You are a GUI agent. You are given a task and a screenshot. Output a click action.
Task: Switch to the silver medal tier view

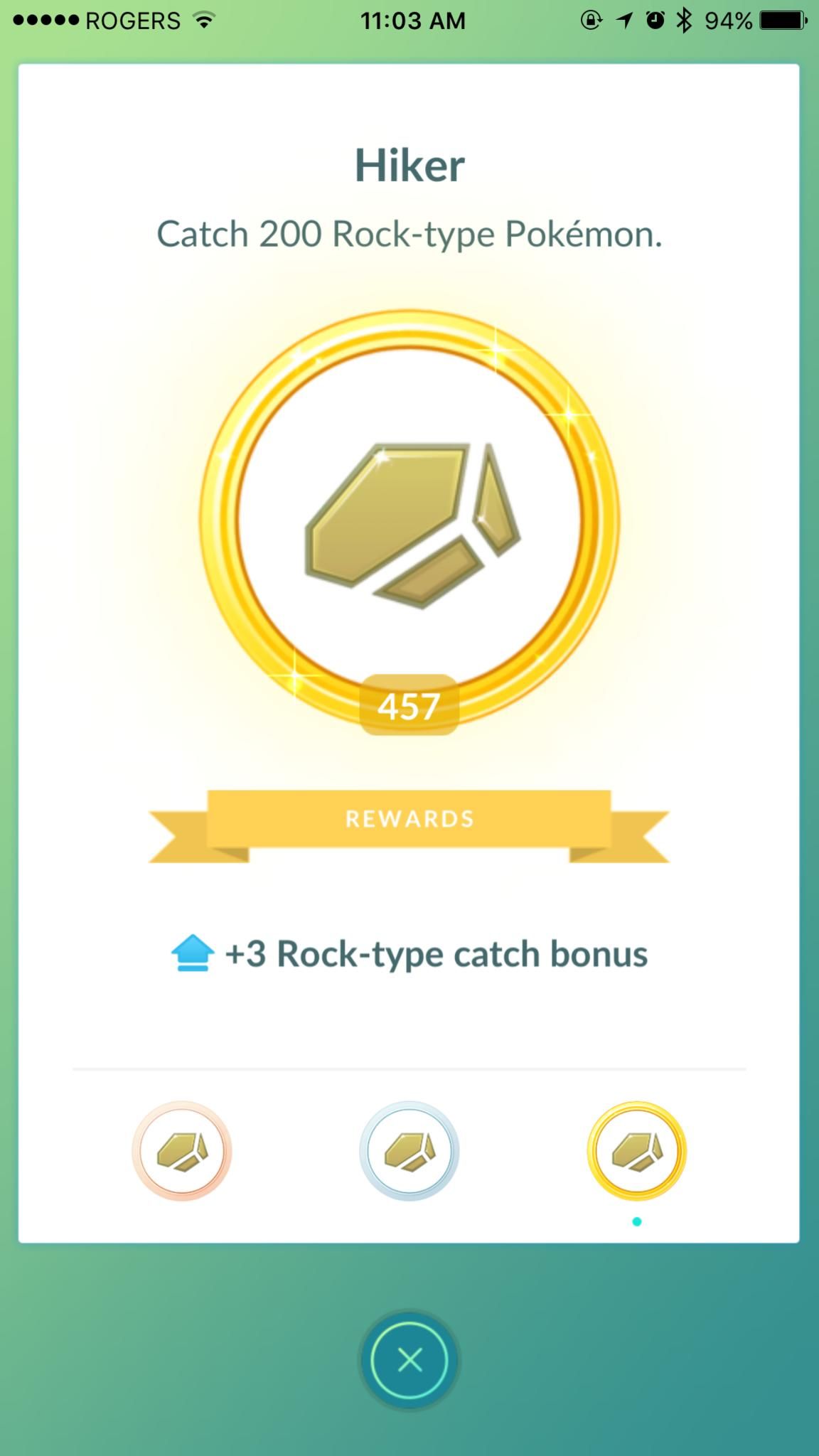click(x=409, y=1150)
